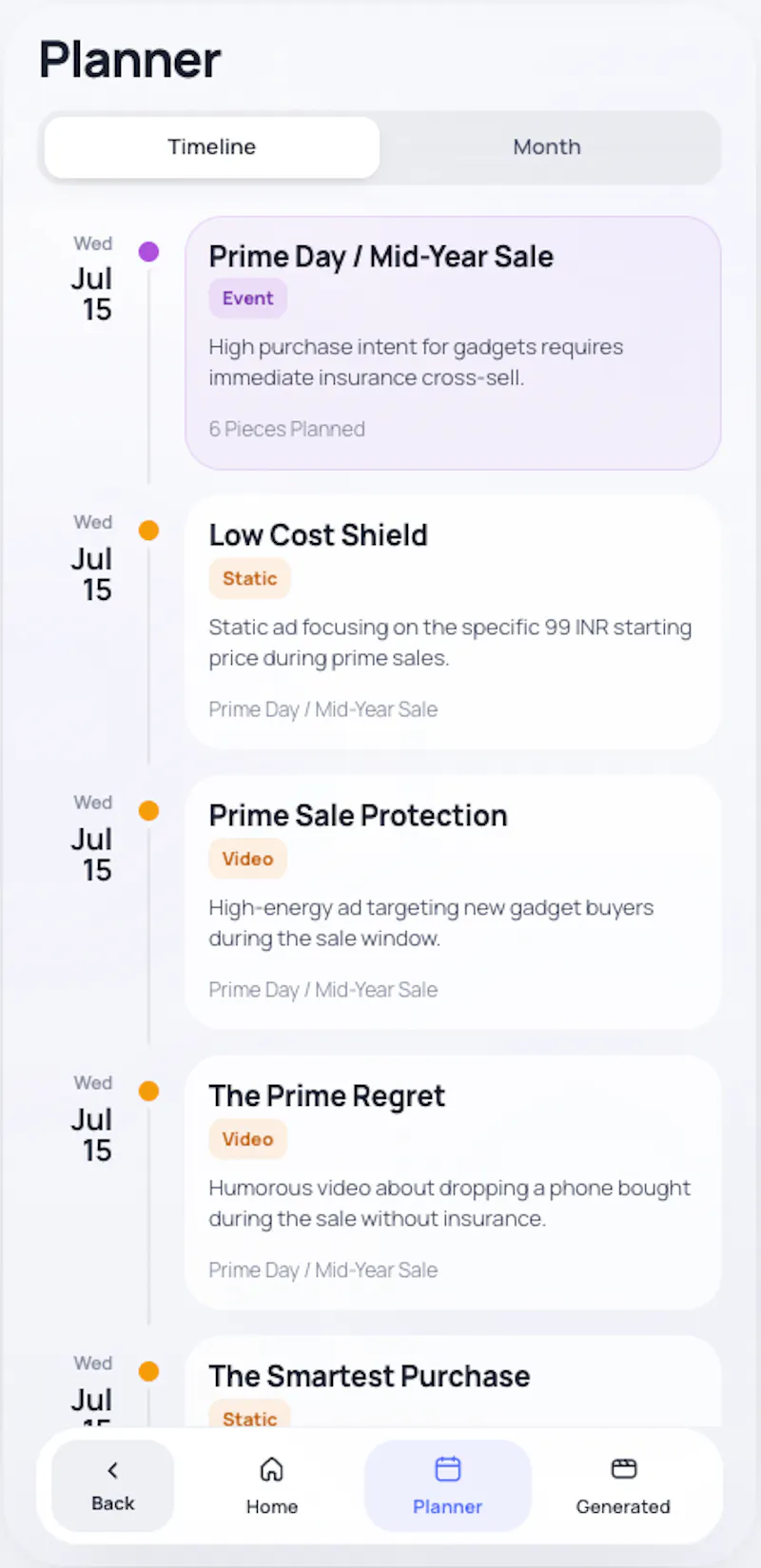Screen dimensions: 761x1568
Task: Go to the Home tab
Action: 272,1485
